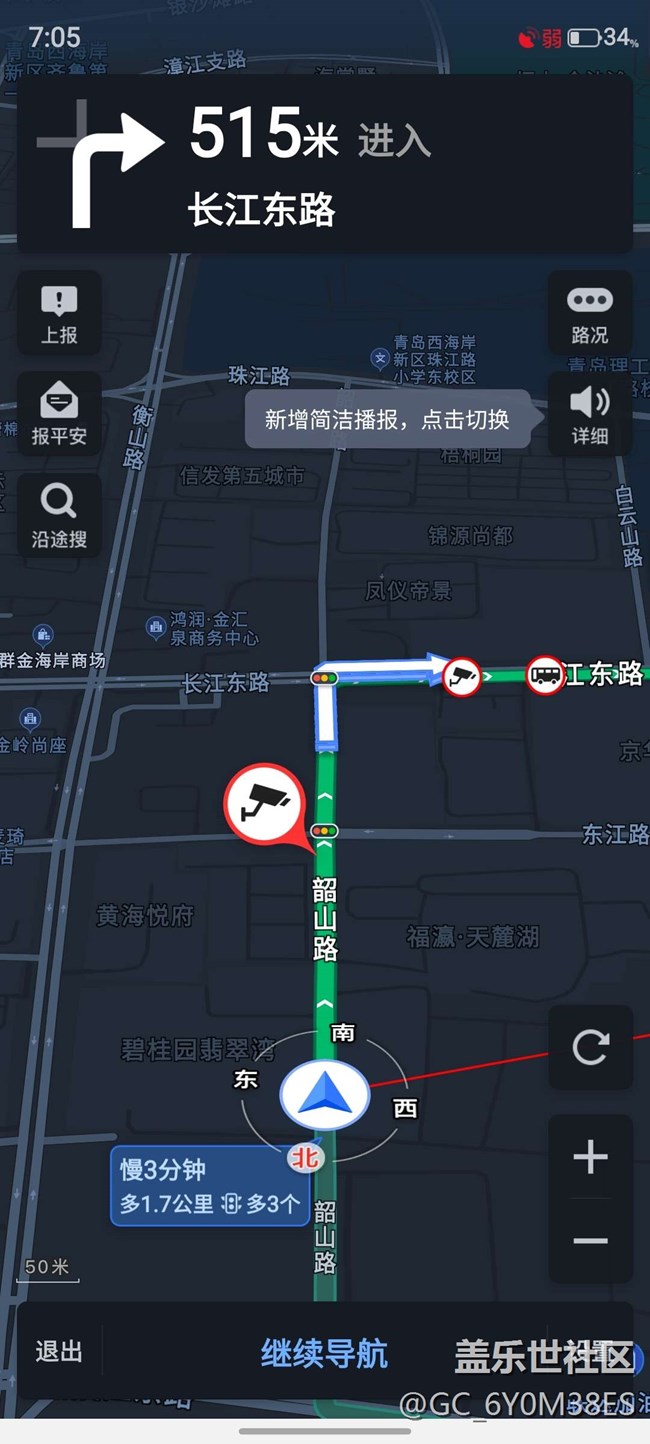Select the alternate route 慢3分钟 bubble
650x1444 pixels.
[x=210, y=1186]
